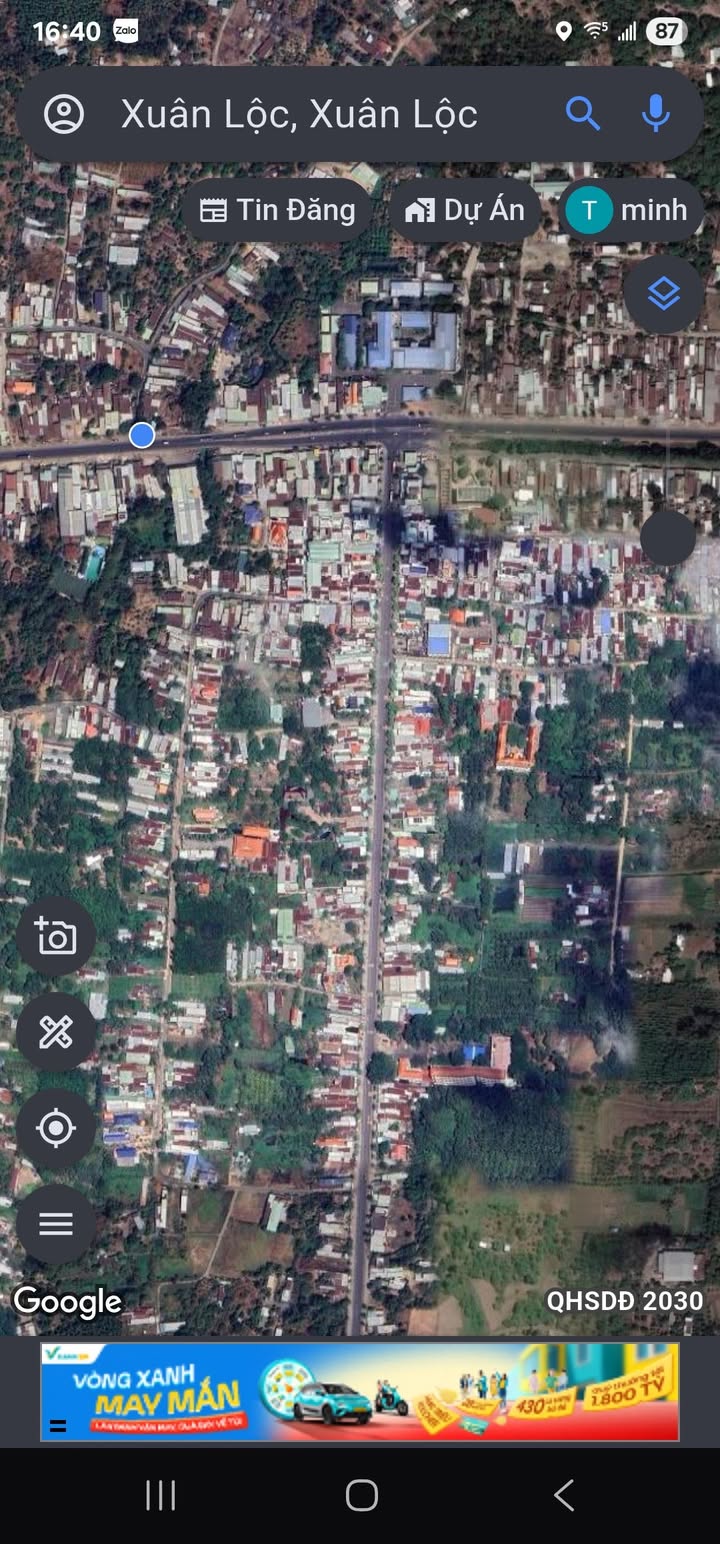Open the minh user chip
This screenshot has width=720, height=1544.
pos(628,210)
